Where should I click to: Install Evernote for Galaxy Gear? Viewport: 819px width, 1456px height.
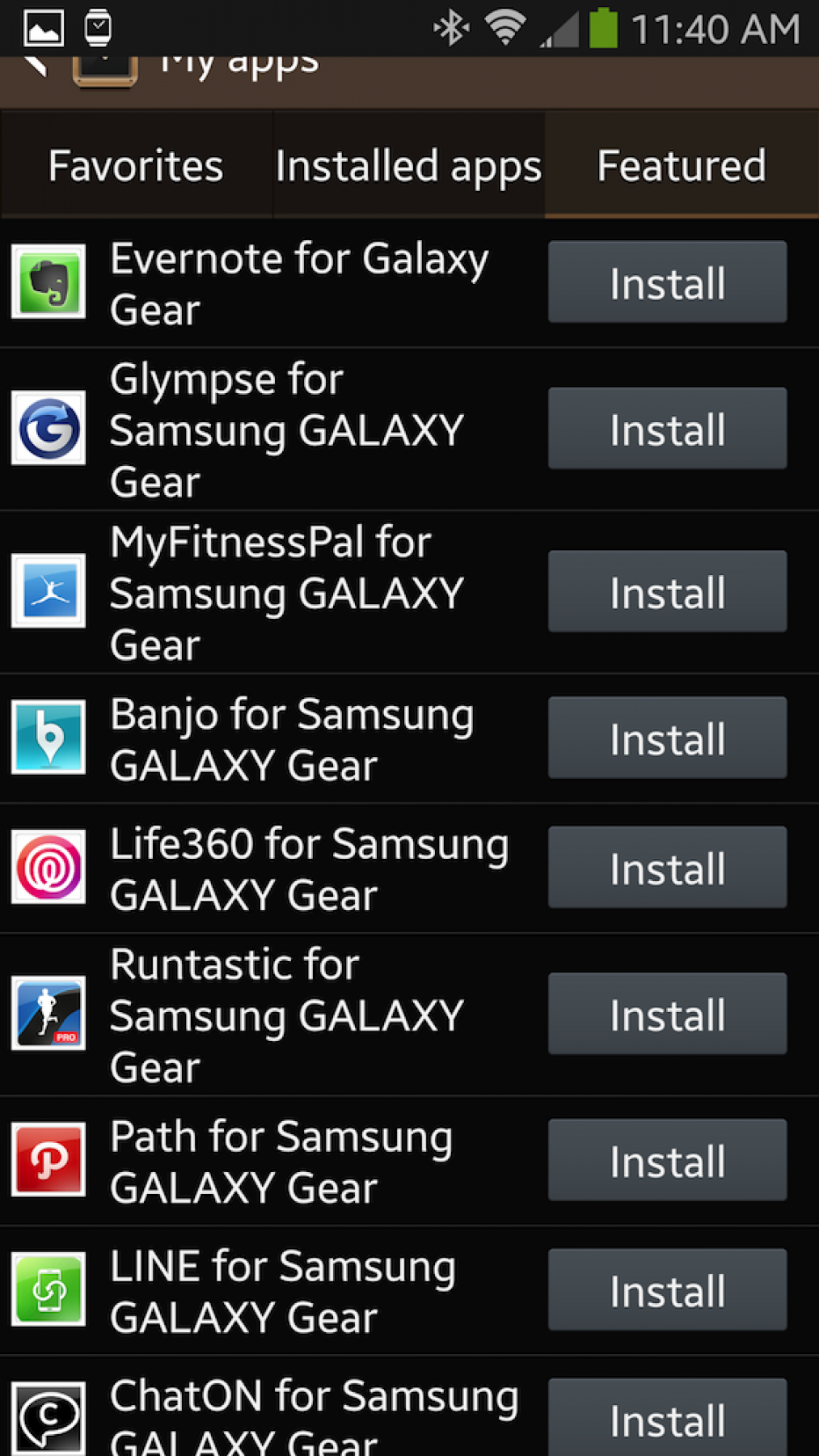coord(667,282)
